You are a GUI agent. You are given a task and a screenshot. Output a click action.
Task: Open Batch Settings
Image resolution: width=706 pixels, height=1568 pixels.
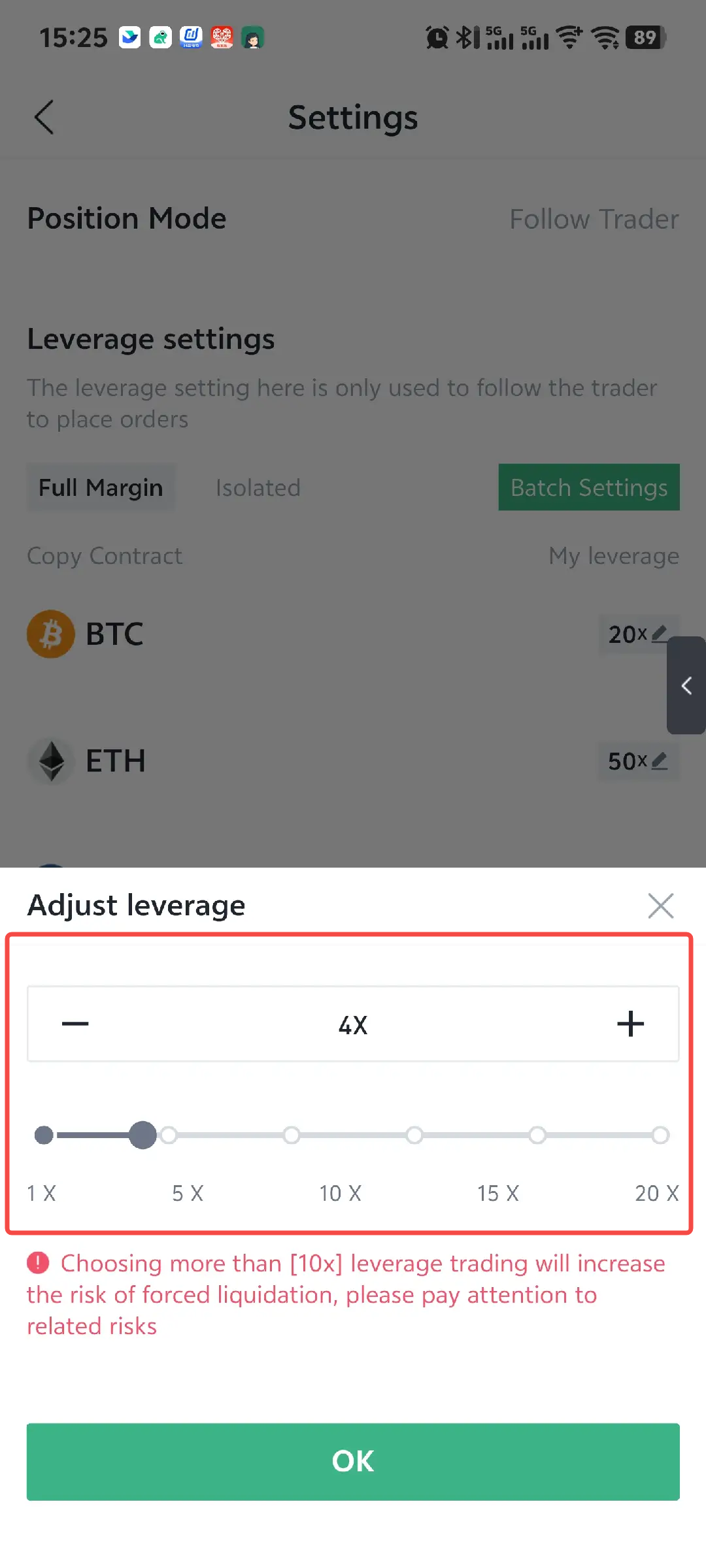[x=588, y=487]
